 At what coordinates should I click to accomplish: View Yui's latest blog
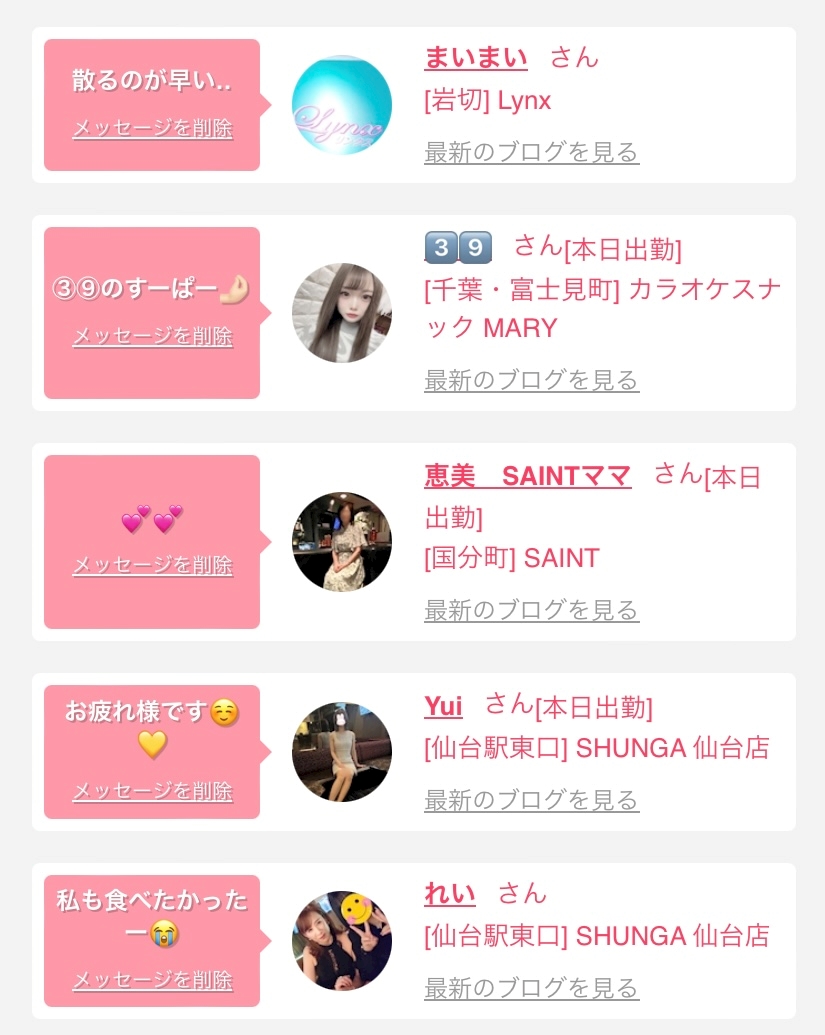531,800
